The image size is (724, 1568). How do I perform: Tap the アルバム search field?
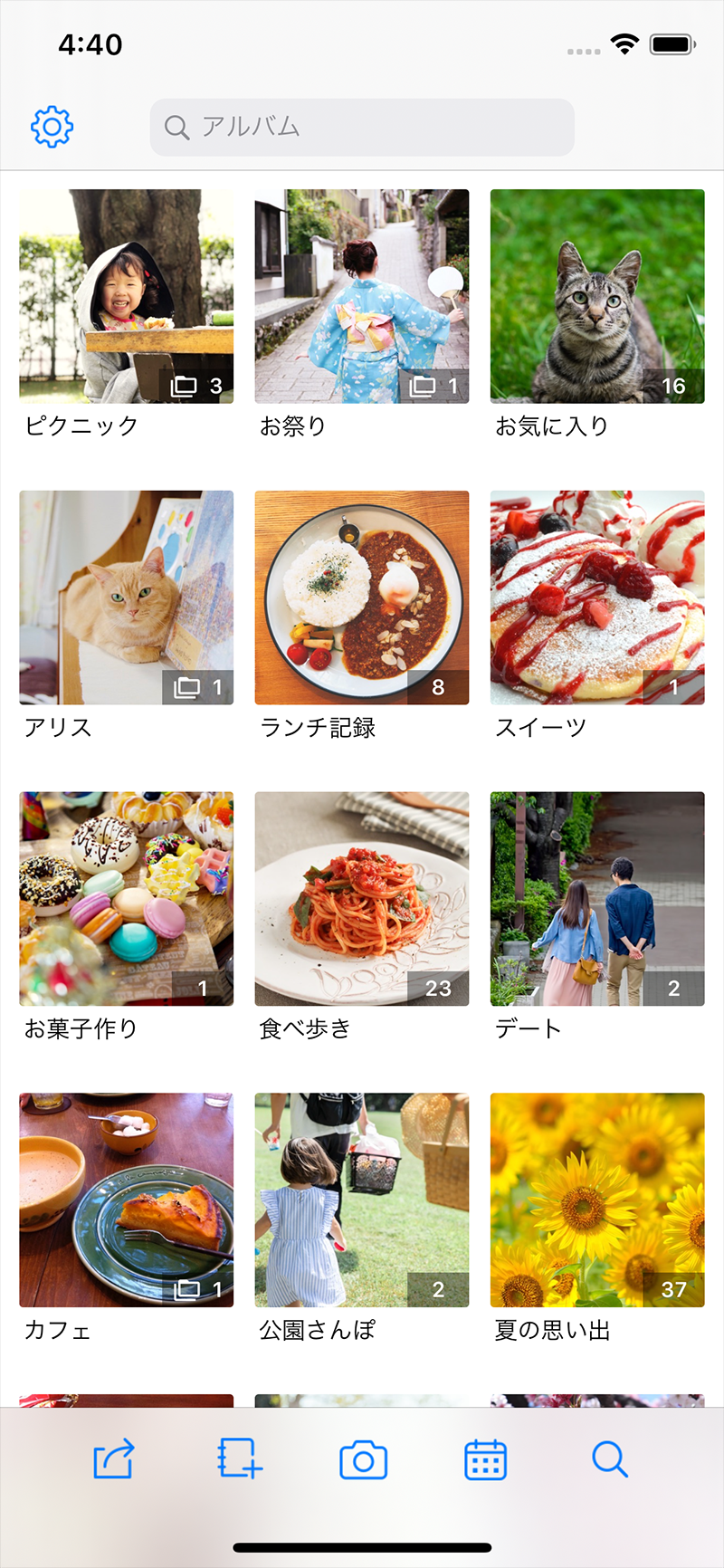[362, 127]
